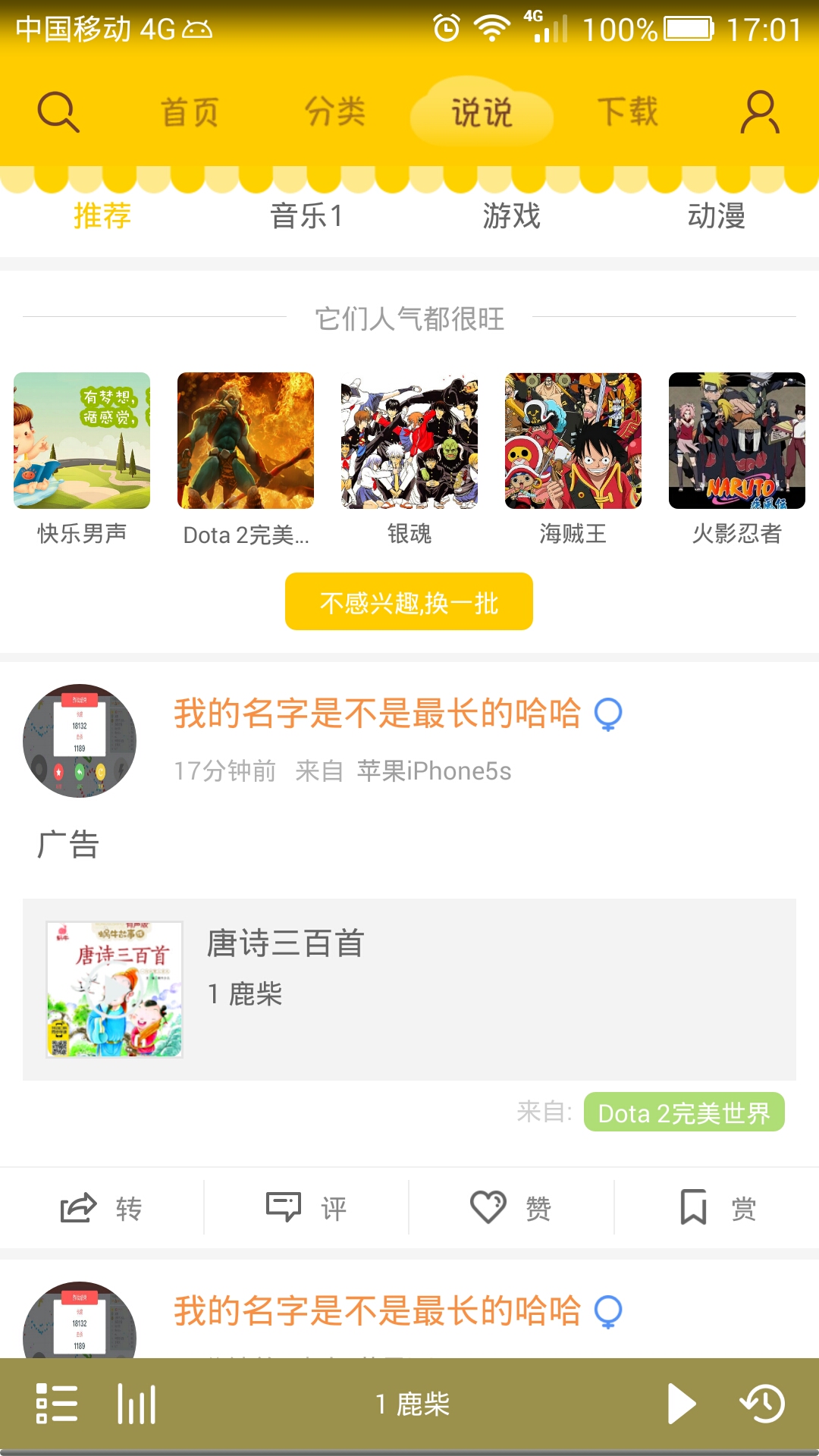Screen dimensions: 819x1456
Task: Open the playlist icon in bottom bar
Action: click(x=55, y=1404)
